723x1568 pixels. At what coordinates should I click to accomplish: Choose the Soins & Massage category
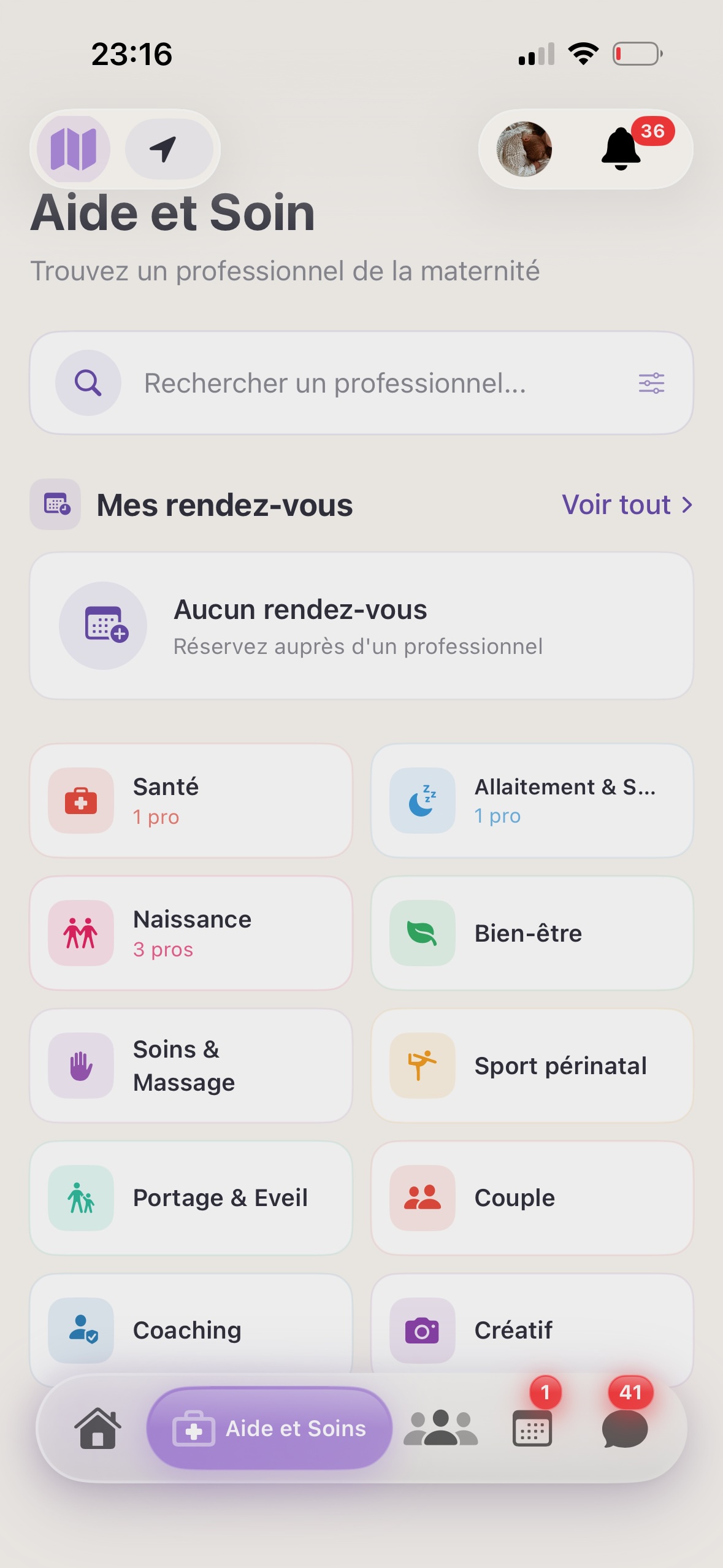click(191, 1066)
